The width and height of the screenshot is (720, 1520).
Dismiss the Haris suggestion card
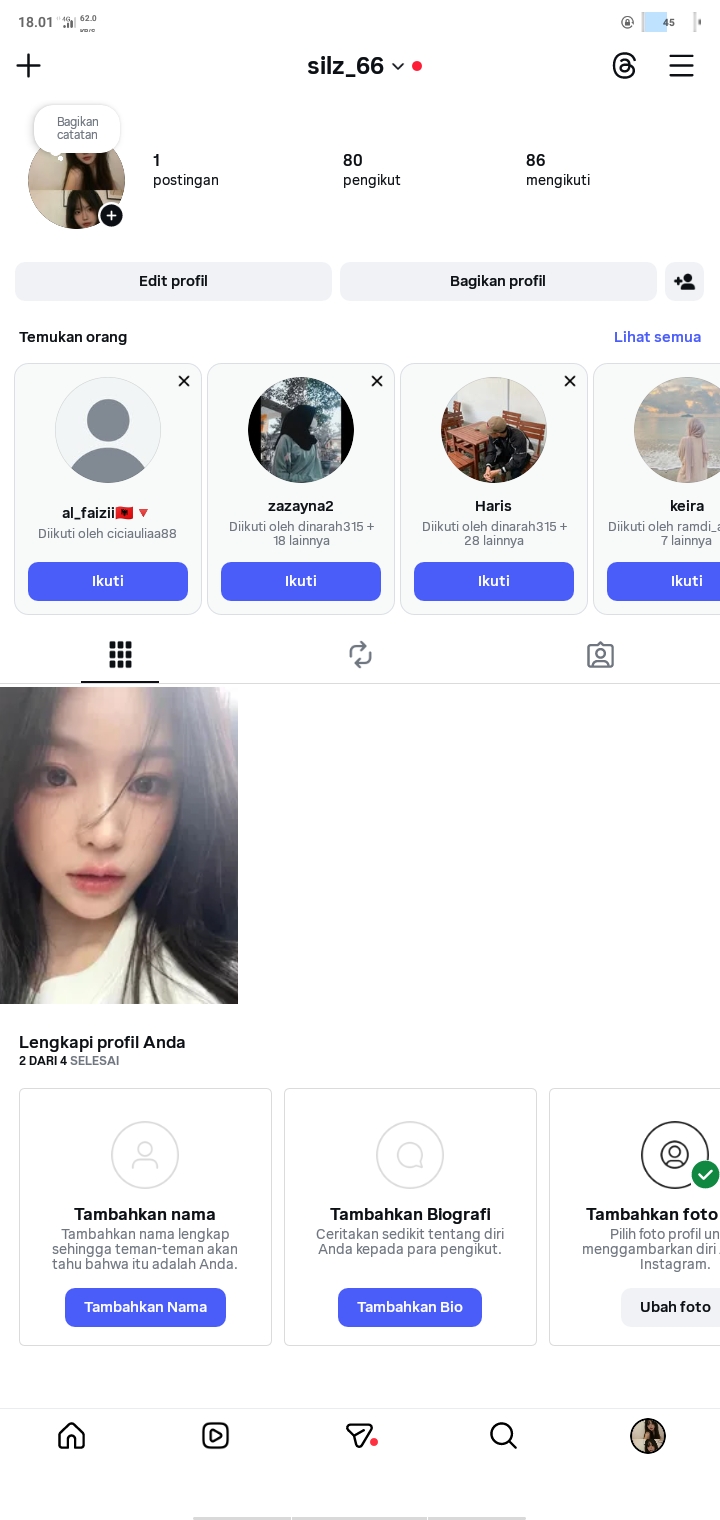[x=570, y=381]
